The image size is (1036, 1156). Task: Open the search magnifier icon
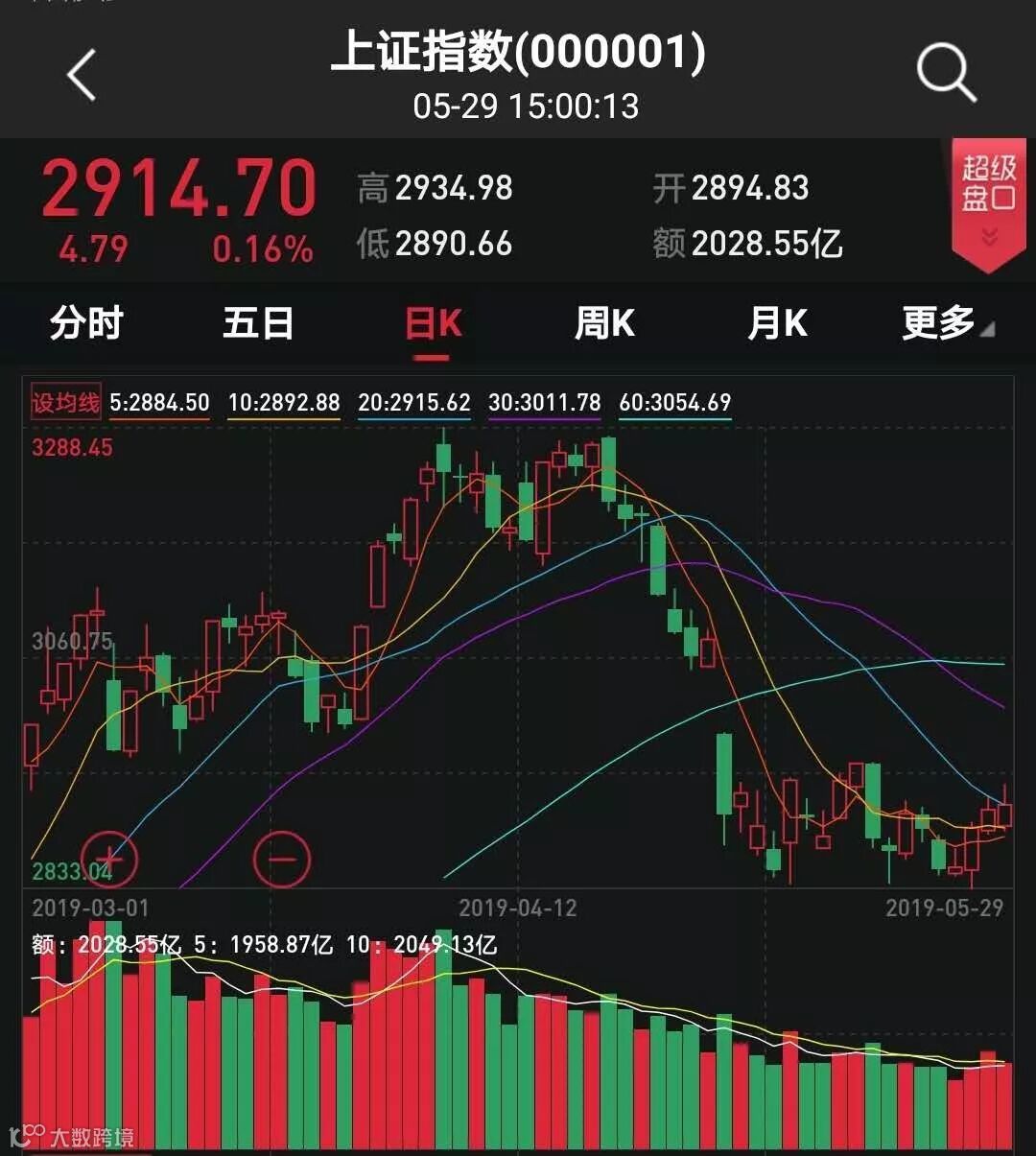coord(946,73)
